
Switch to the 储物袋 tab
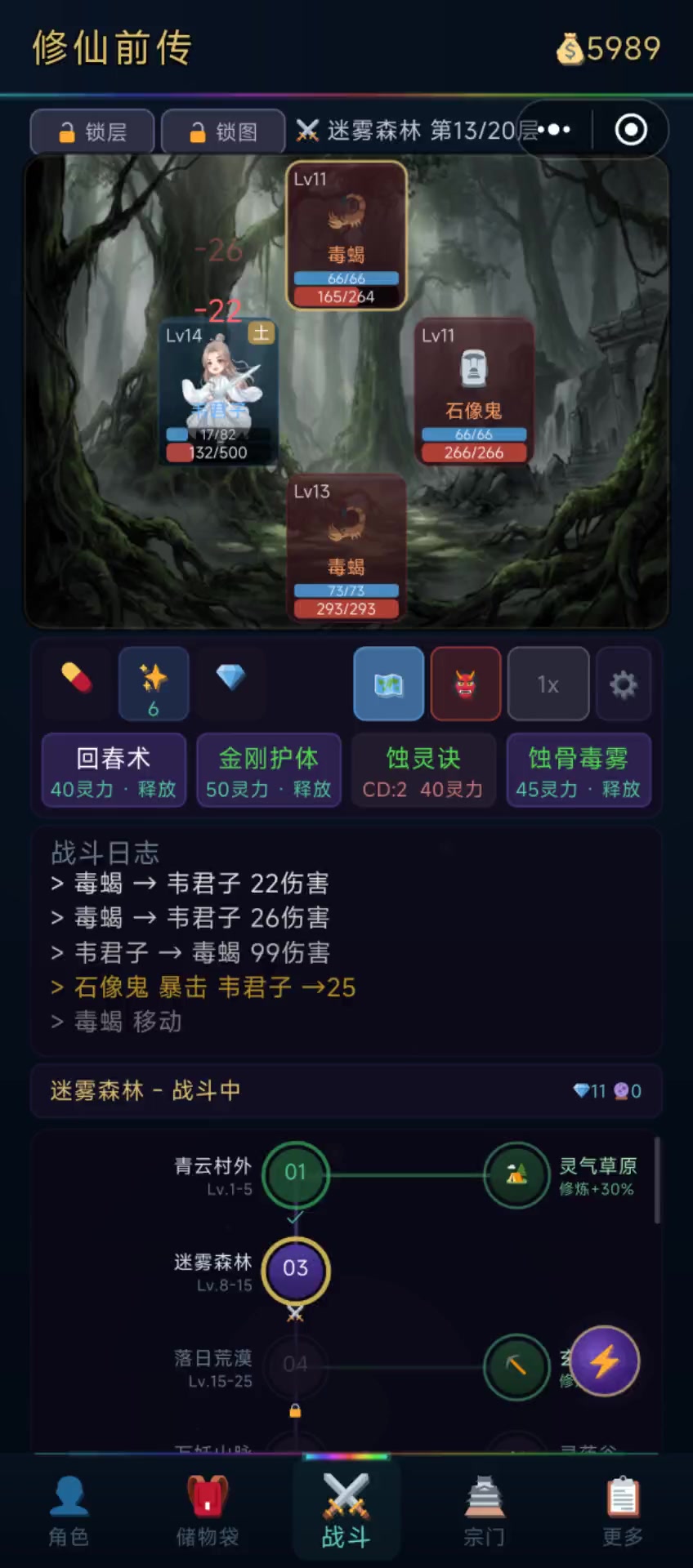tap(208, 1511)
